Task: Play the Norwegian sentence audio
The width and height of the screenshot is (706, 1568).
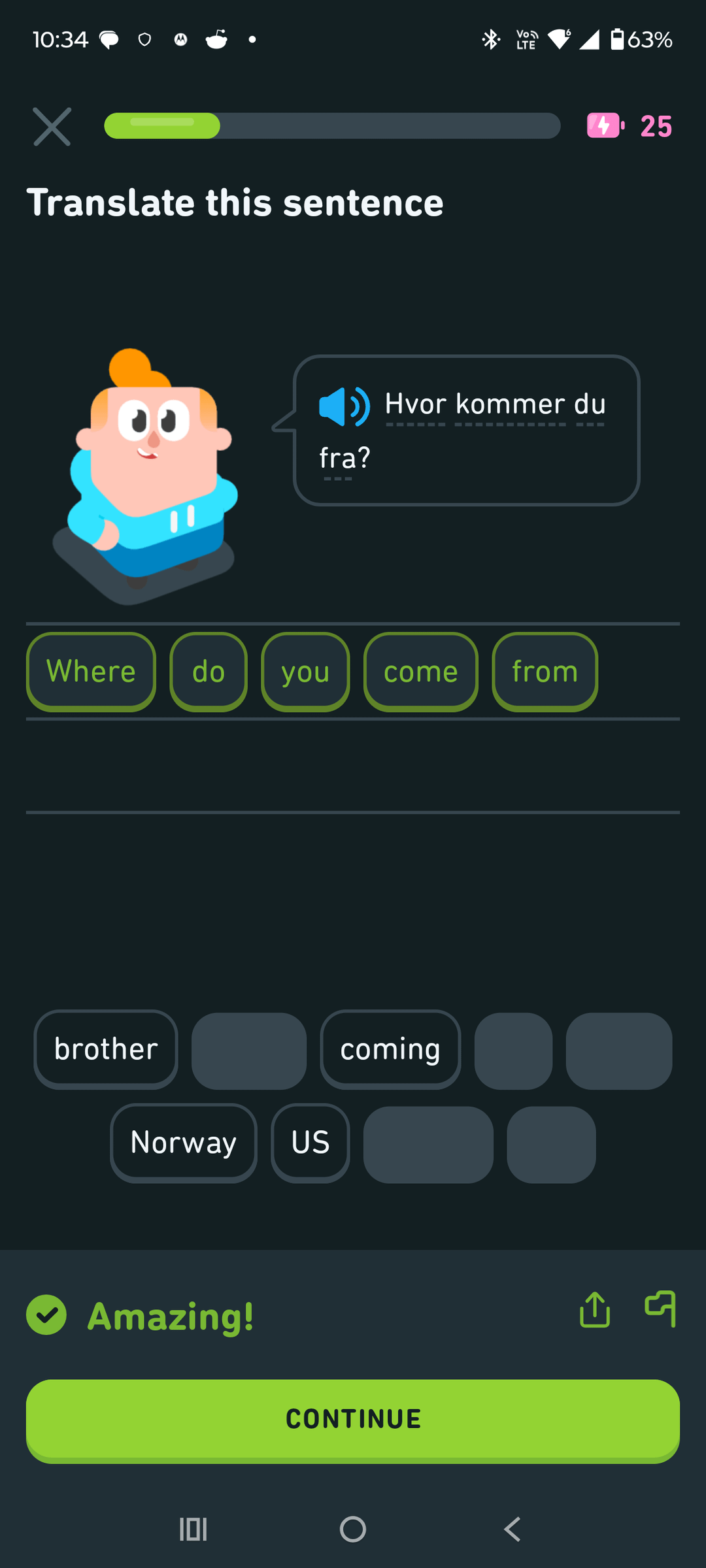Action: click(344, 406)
